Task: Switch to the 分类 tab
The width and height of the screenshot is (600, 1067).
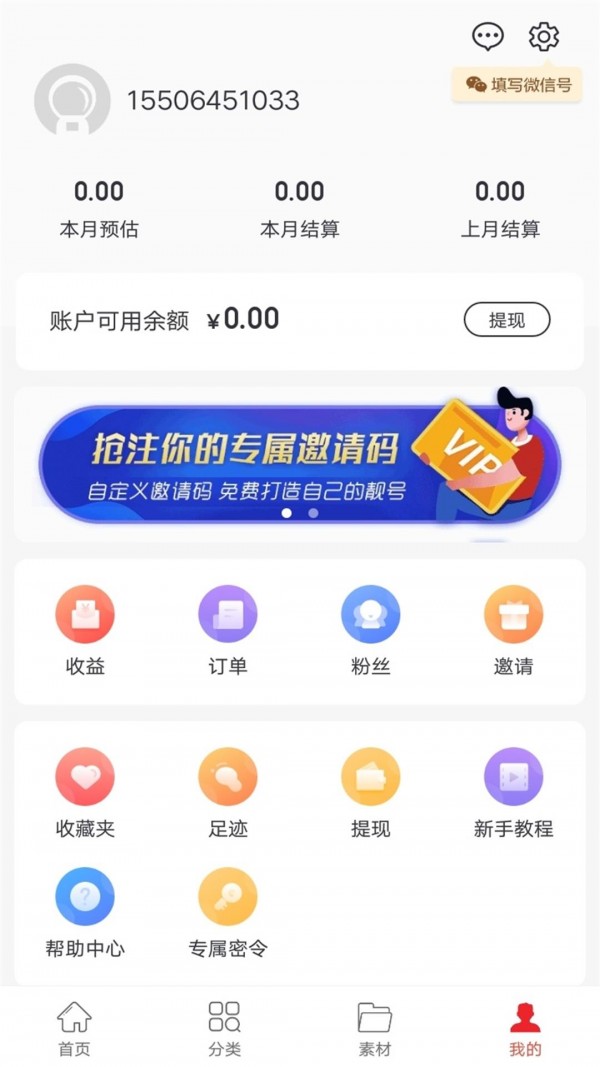Action: (224, 1028)
